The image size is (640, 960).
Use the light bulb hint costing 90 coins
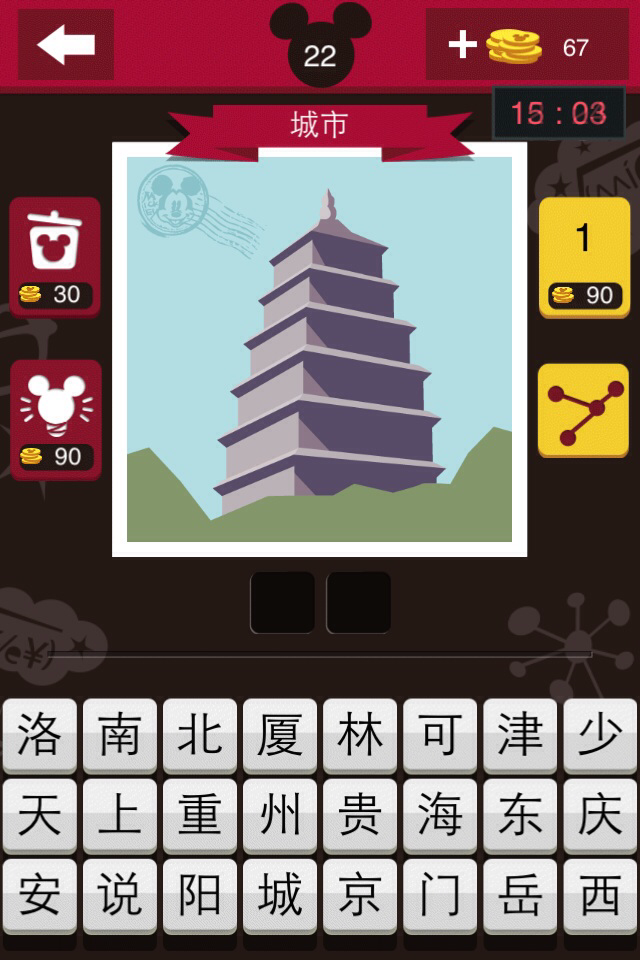tap(55, 418)
